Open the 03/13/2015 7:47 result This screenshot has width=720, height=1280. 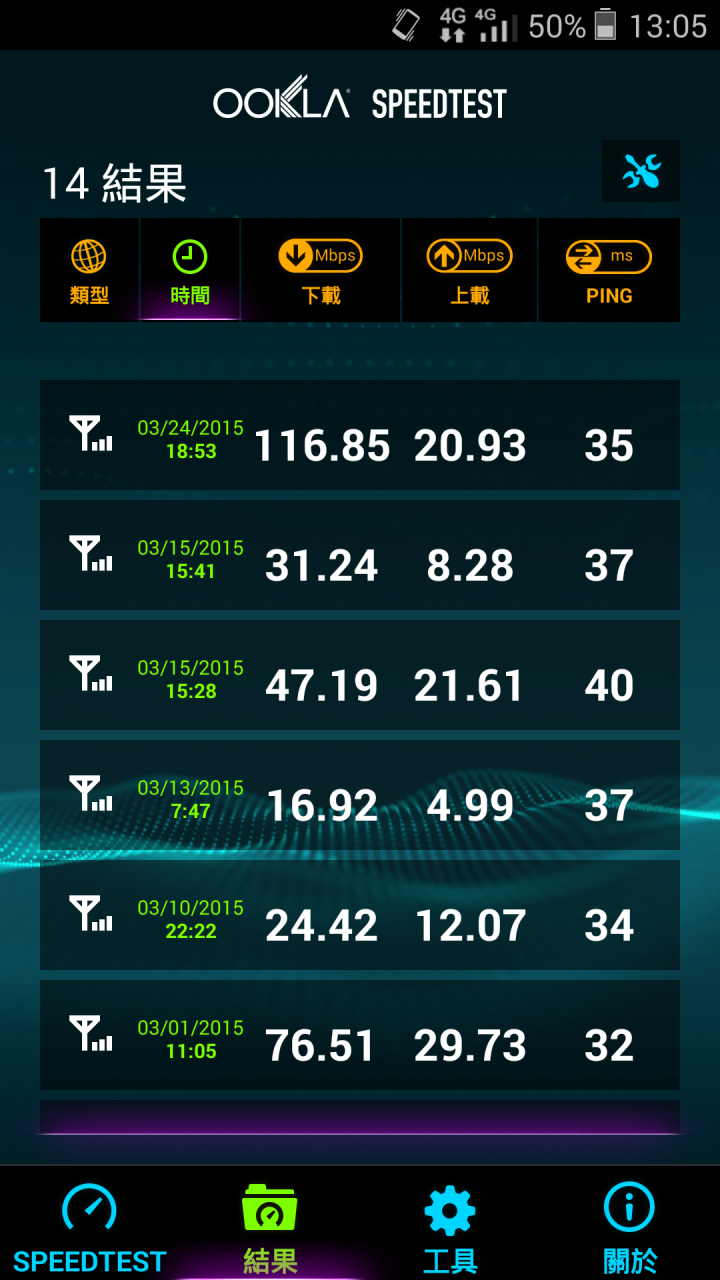[360, 795]
